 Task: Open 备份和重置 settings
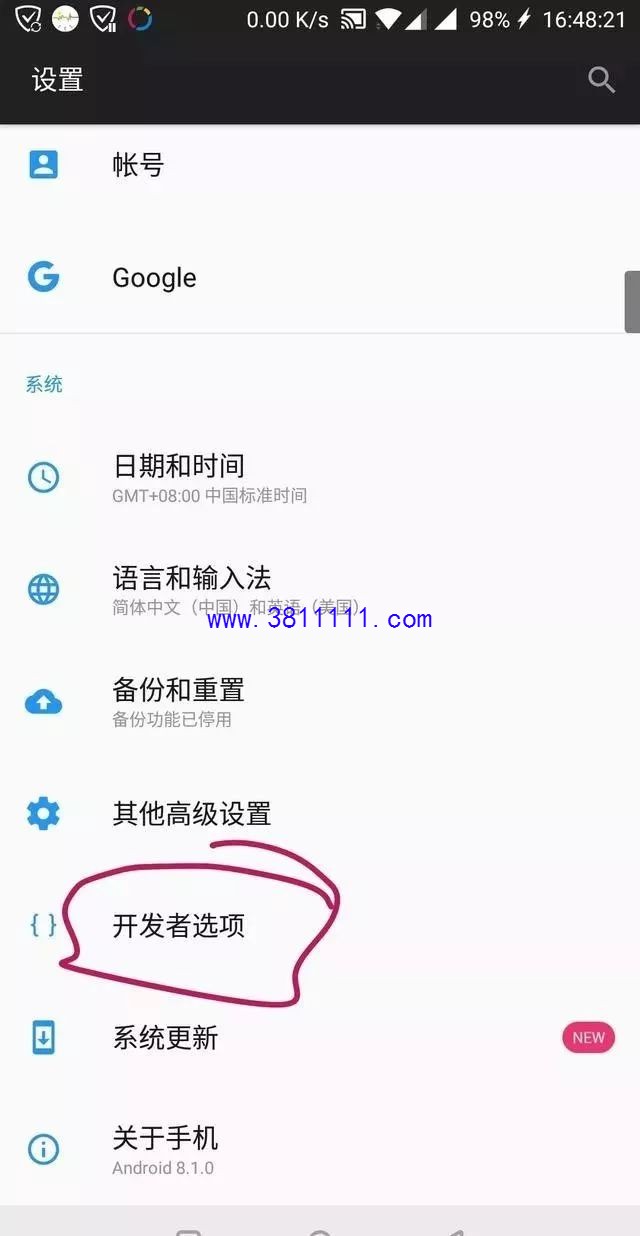[320, 701]
